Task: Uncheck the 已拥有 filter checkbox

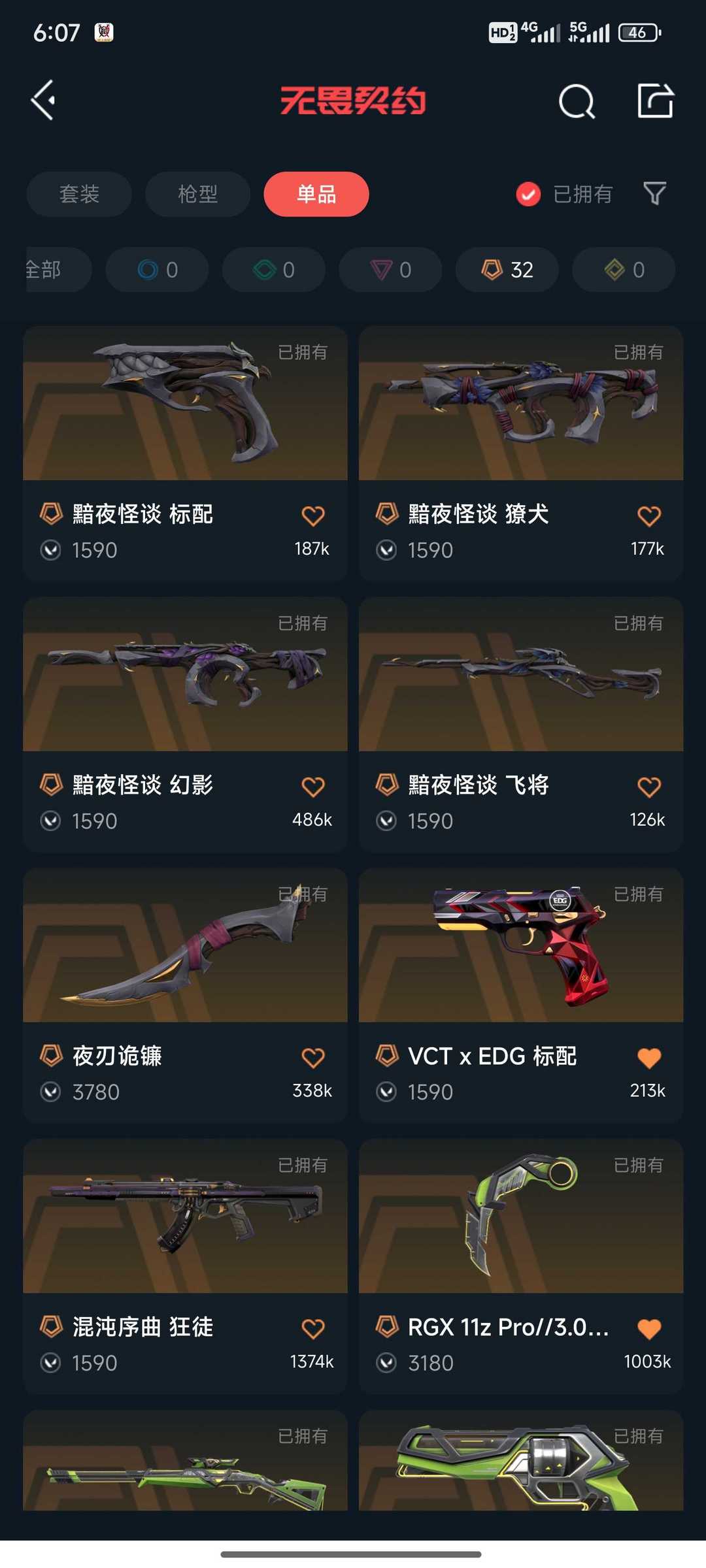Action: (x=528, y=194)
